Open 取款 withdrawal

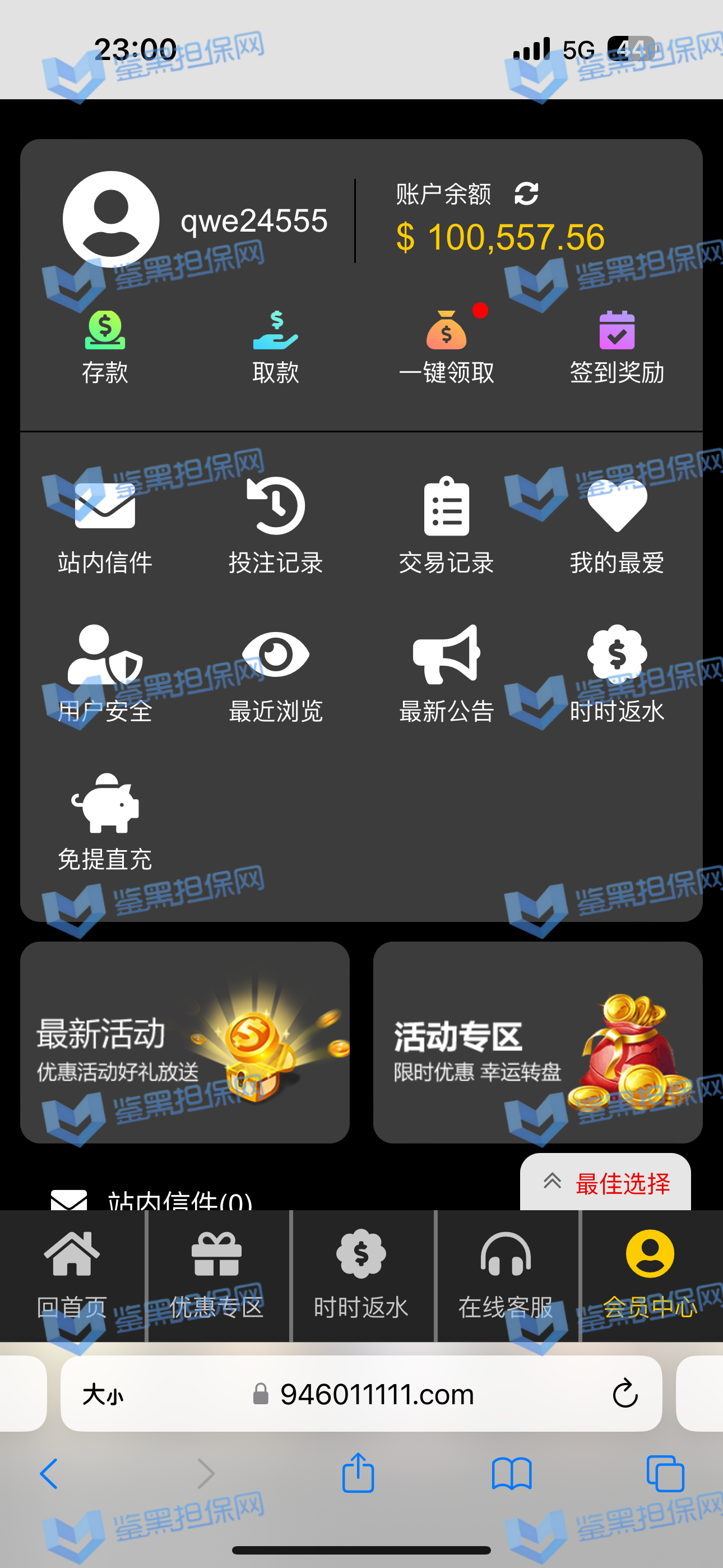click(275, 347)
